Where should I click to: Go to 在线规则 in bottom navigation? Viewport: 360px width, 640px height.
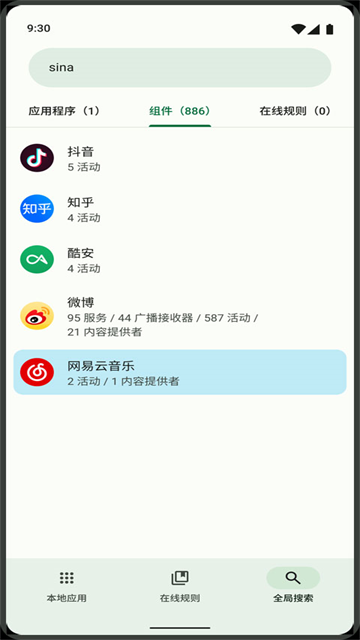[180, 587]
